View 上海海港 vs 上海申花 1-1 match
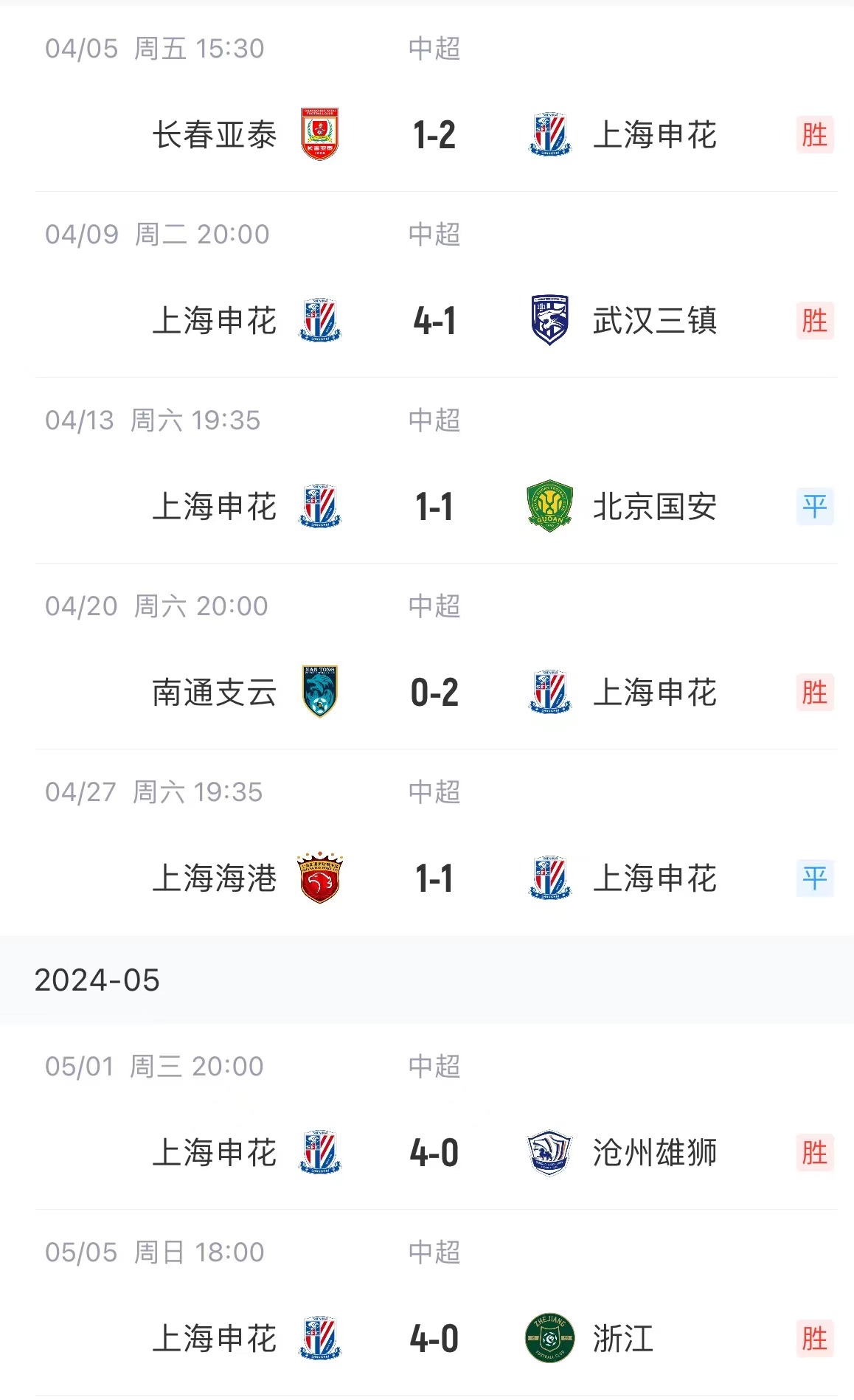 pos(427,842)
